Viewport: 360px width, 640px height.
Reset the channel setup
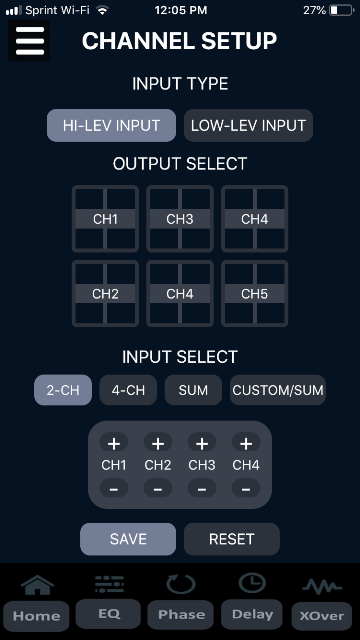[x=232, y=539]
